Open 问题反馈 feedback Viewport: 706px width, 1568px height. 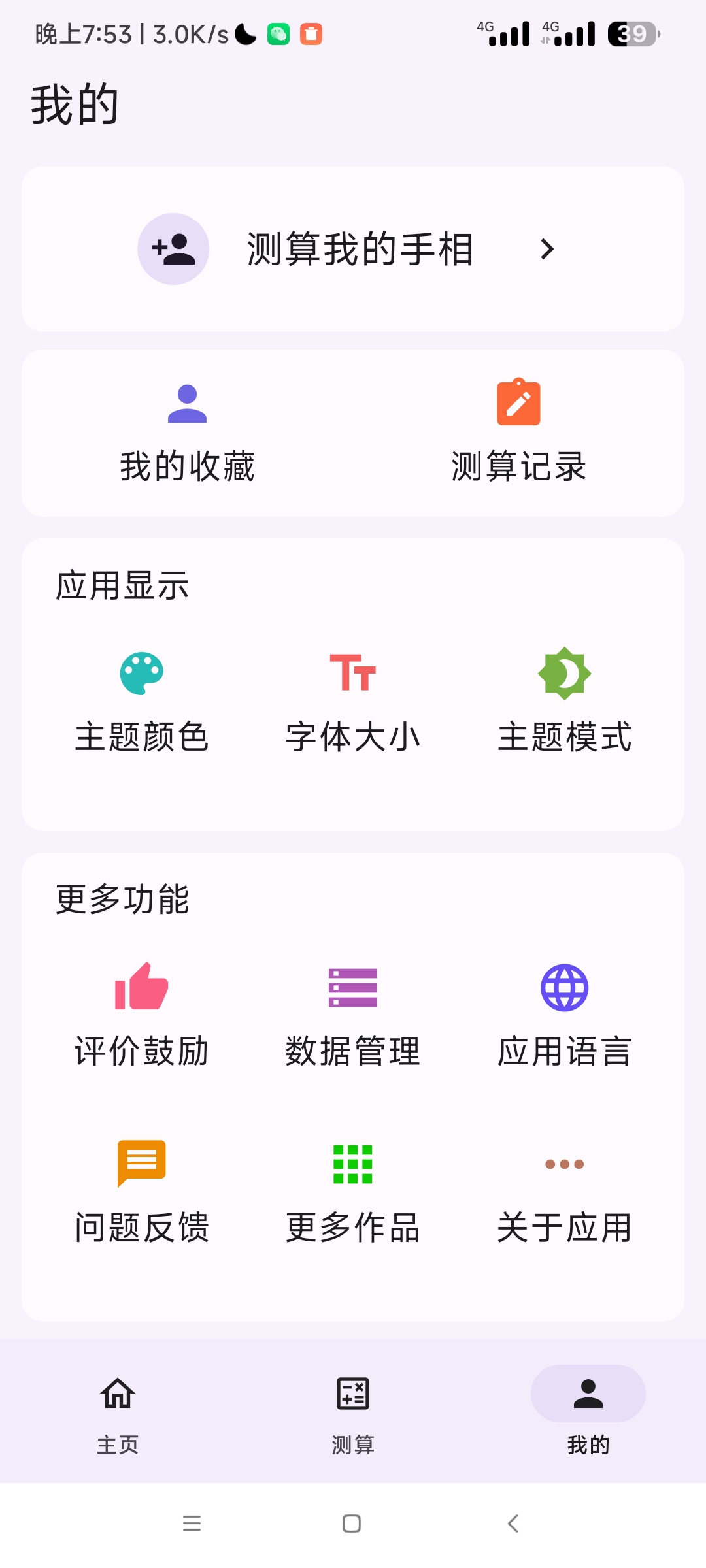[x=142, y=1192]
